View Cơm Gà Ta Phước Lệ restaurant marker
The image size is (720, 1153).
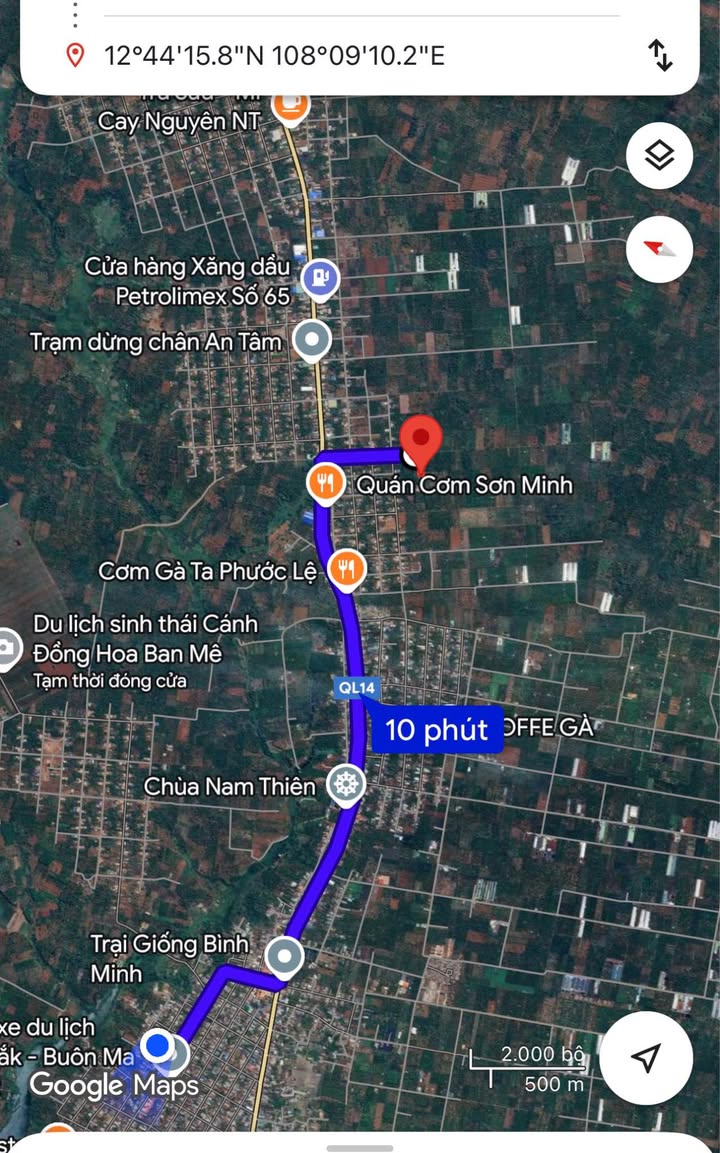tap(346, 570)
